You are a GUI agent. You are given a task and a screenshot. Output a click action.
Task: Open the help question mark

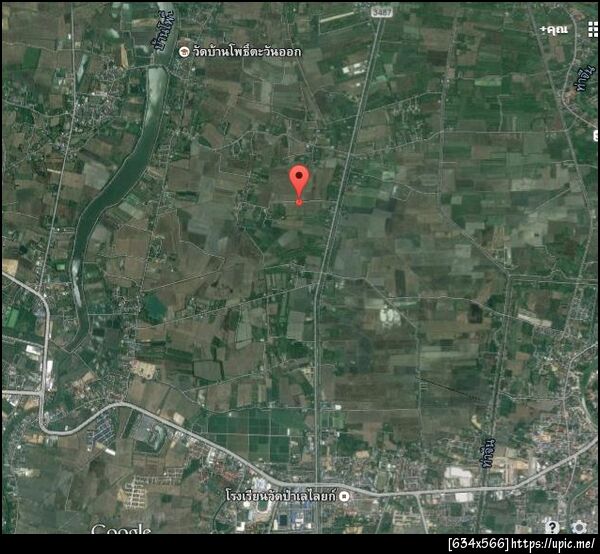(552, 526)
